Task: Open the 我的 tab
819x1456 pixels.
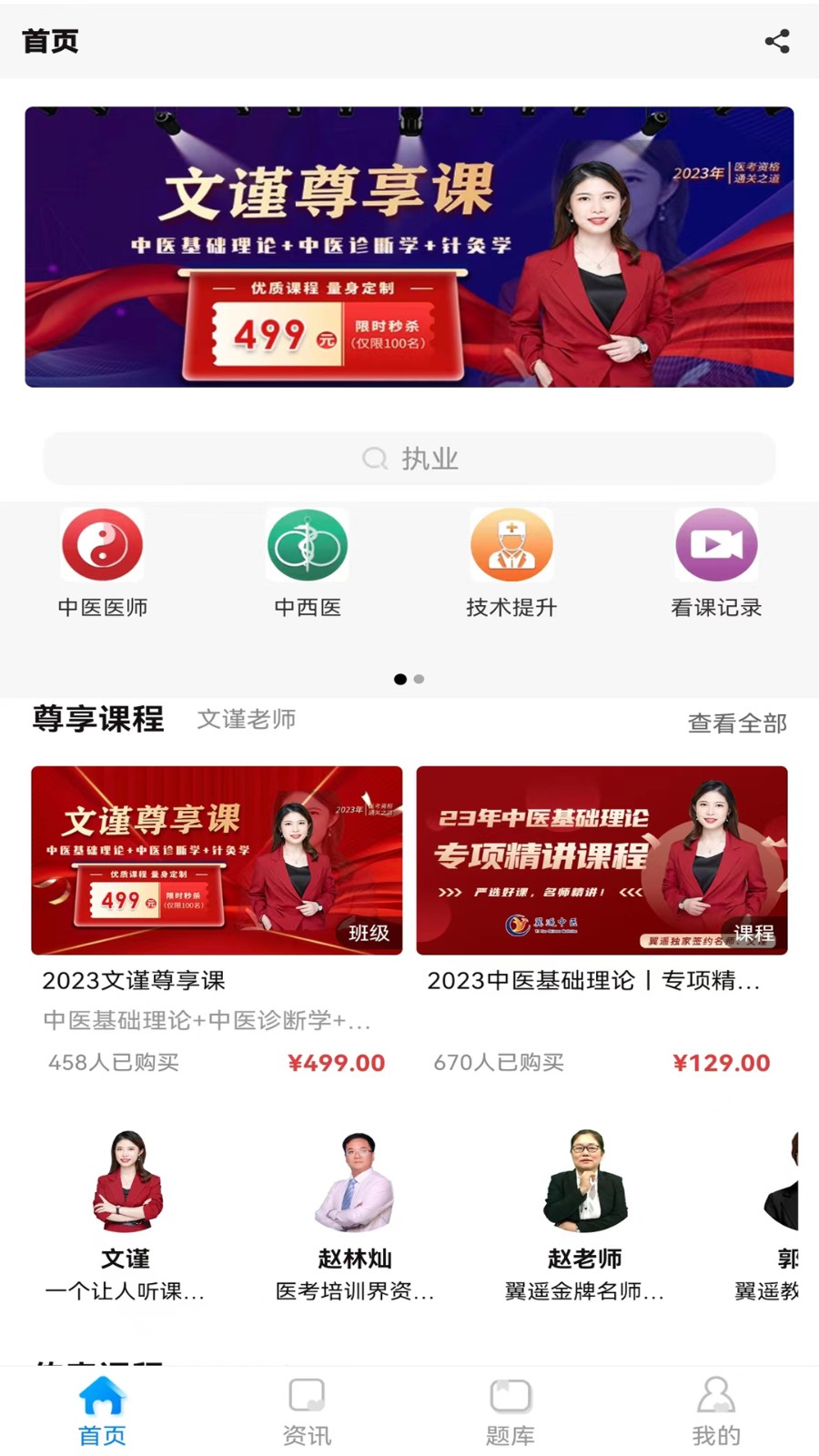Action: [716, 1411]
